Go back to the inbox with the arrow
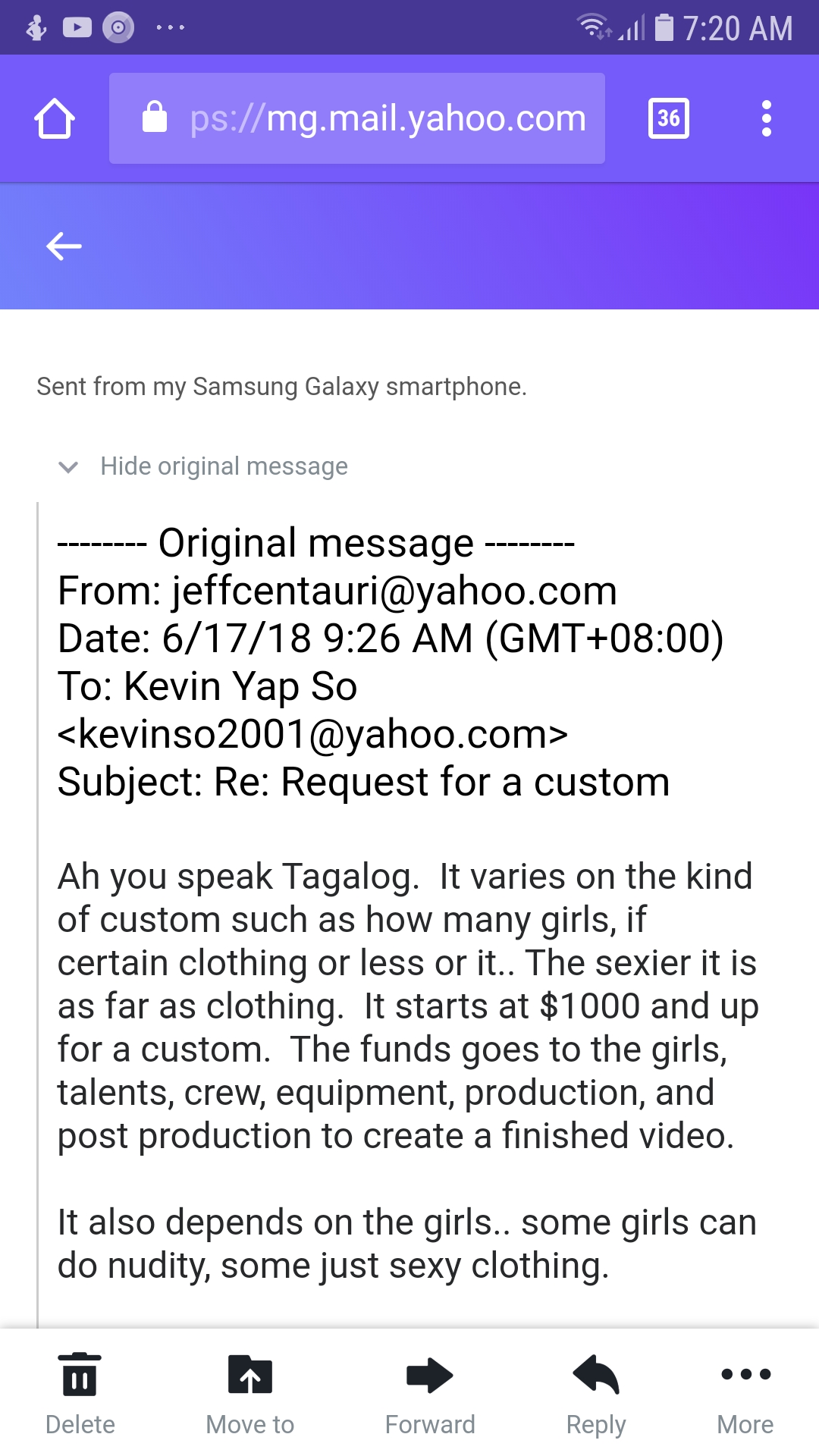The width and height of the screenshot is (819, 1456). click(64, 246)
